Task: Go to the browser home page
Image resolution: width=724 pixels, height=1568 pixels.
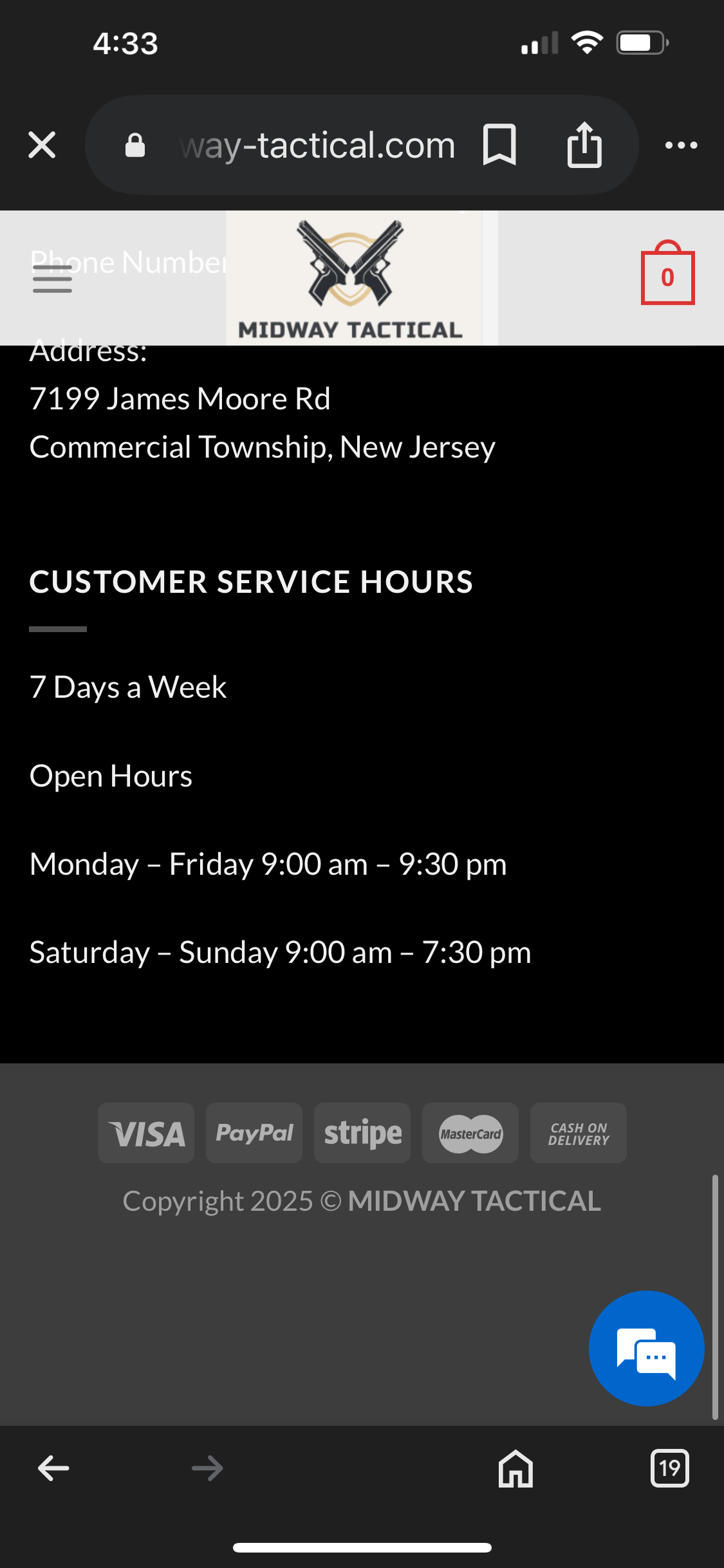Action: point(515,1468)
